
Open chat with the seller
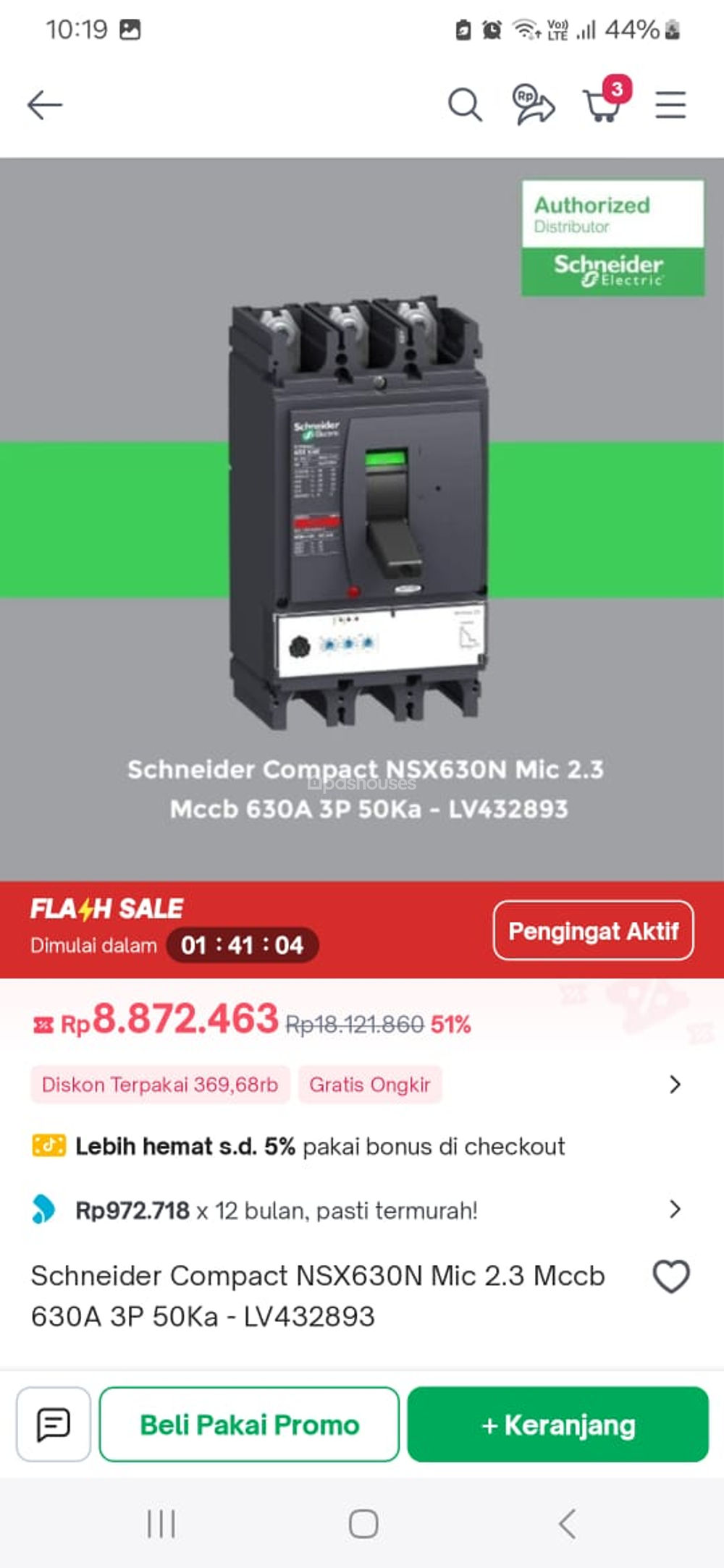pyautogui.click(x=54, y=1424)
